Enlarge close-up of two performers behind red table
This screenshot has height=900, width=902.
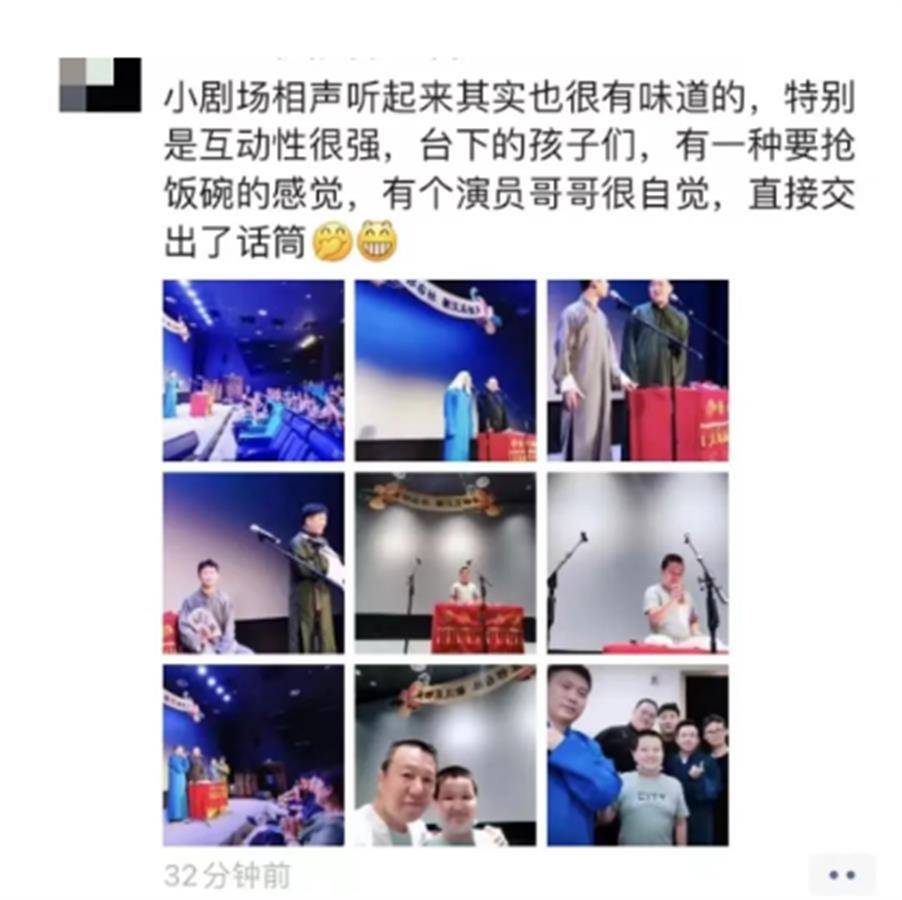click(x=637, y=370)
